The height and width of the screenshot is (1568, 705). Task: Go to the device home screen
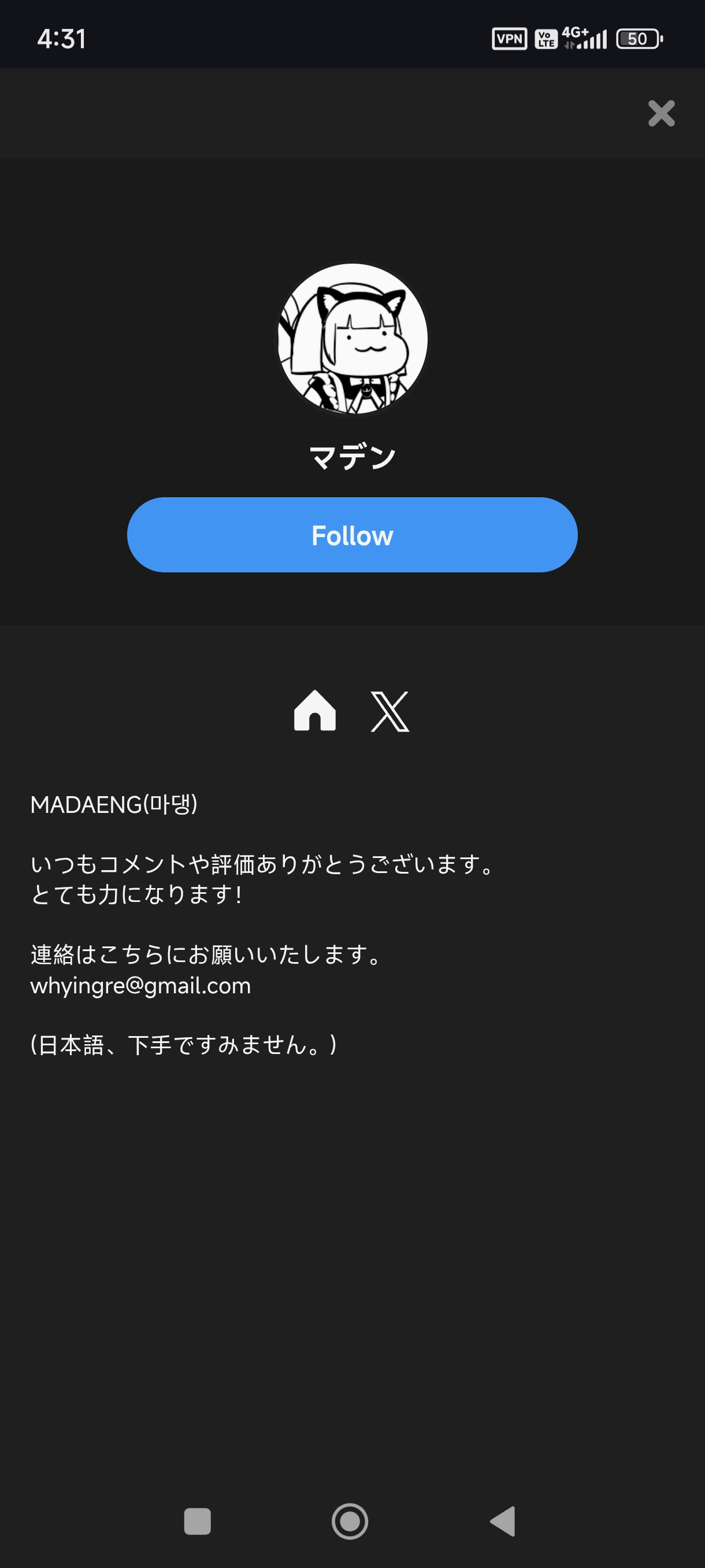(x=350, y=1521)
